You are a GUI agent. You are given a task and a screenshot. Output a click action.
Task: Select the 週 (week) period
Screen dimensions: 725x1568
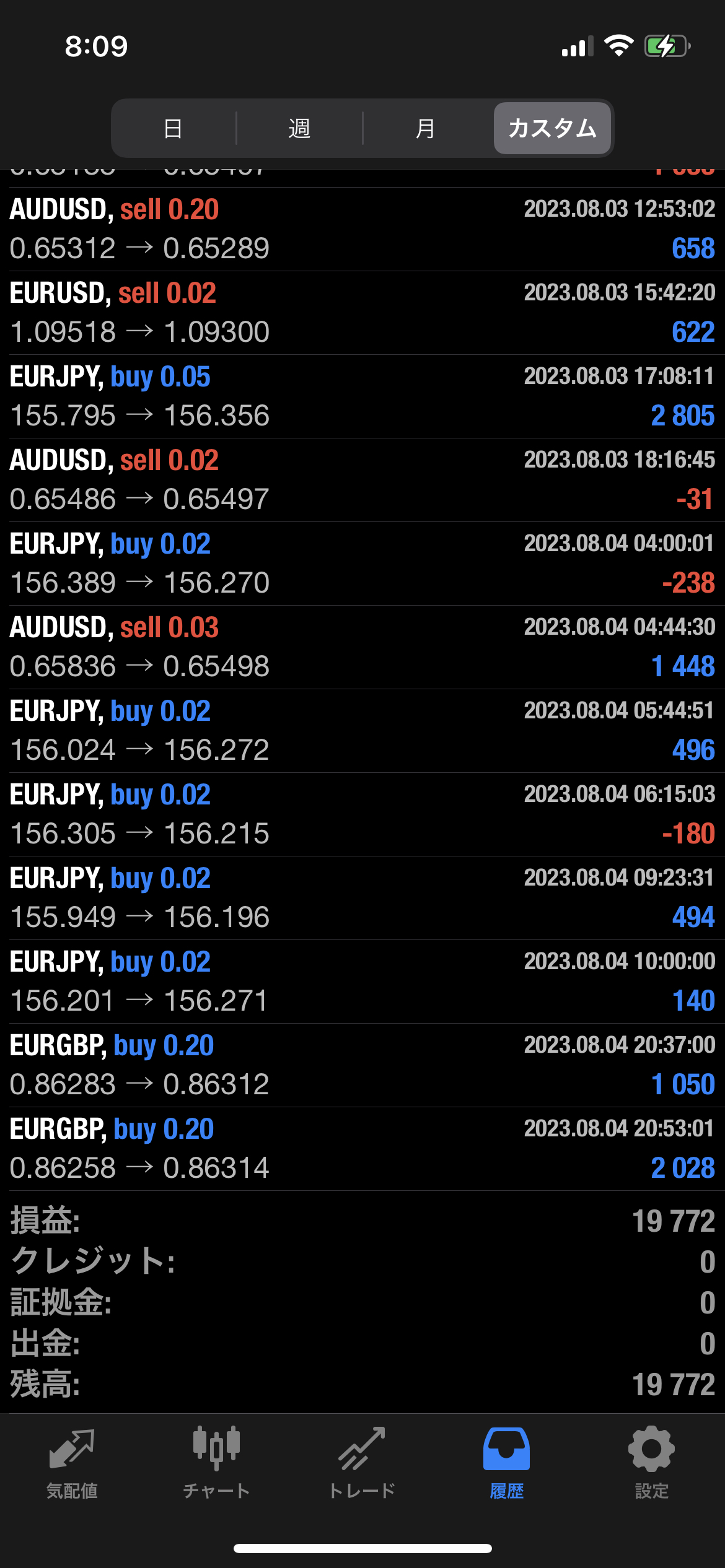[x=299, y=128]
